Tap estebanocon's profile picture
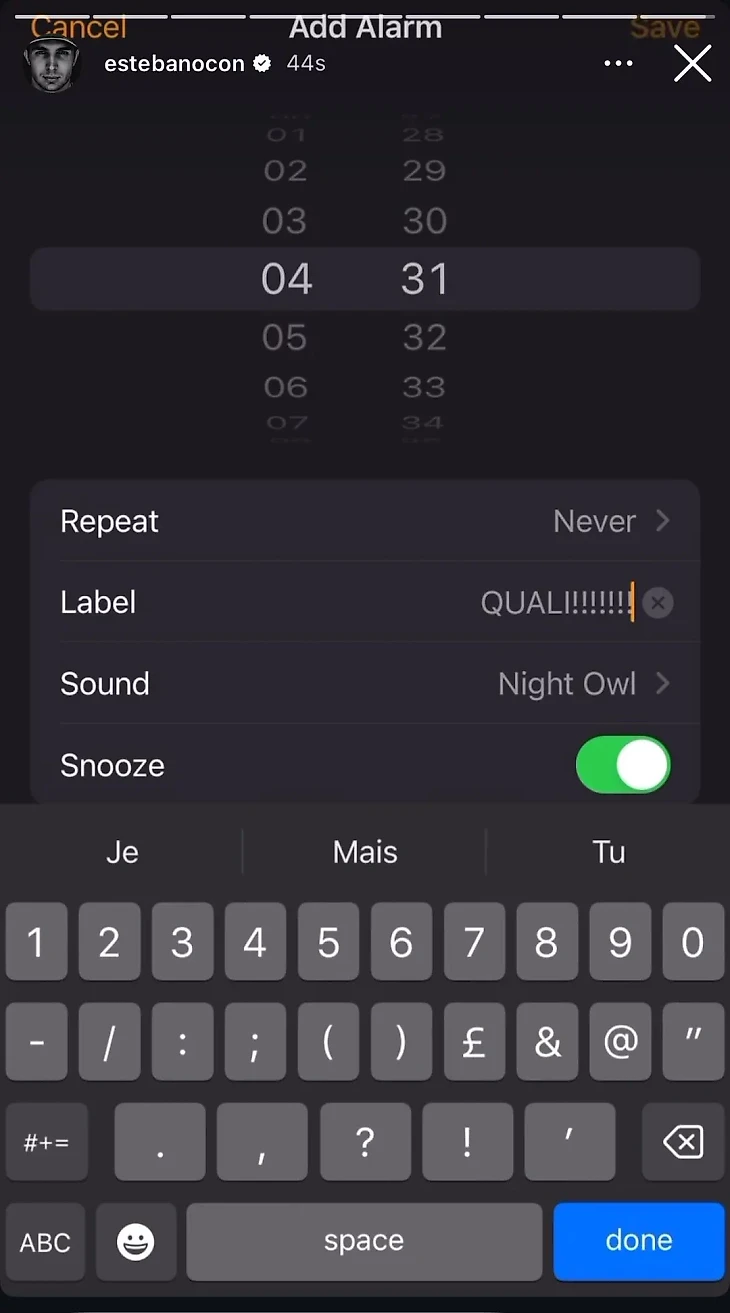 coord(52,64)
